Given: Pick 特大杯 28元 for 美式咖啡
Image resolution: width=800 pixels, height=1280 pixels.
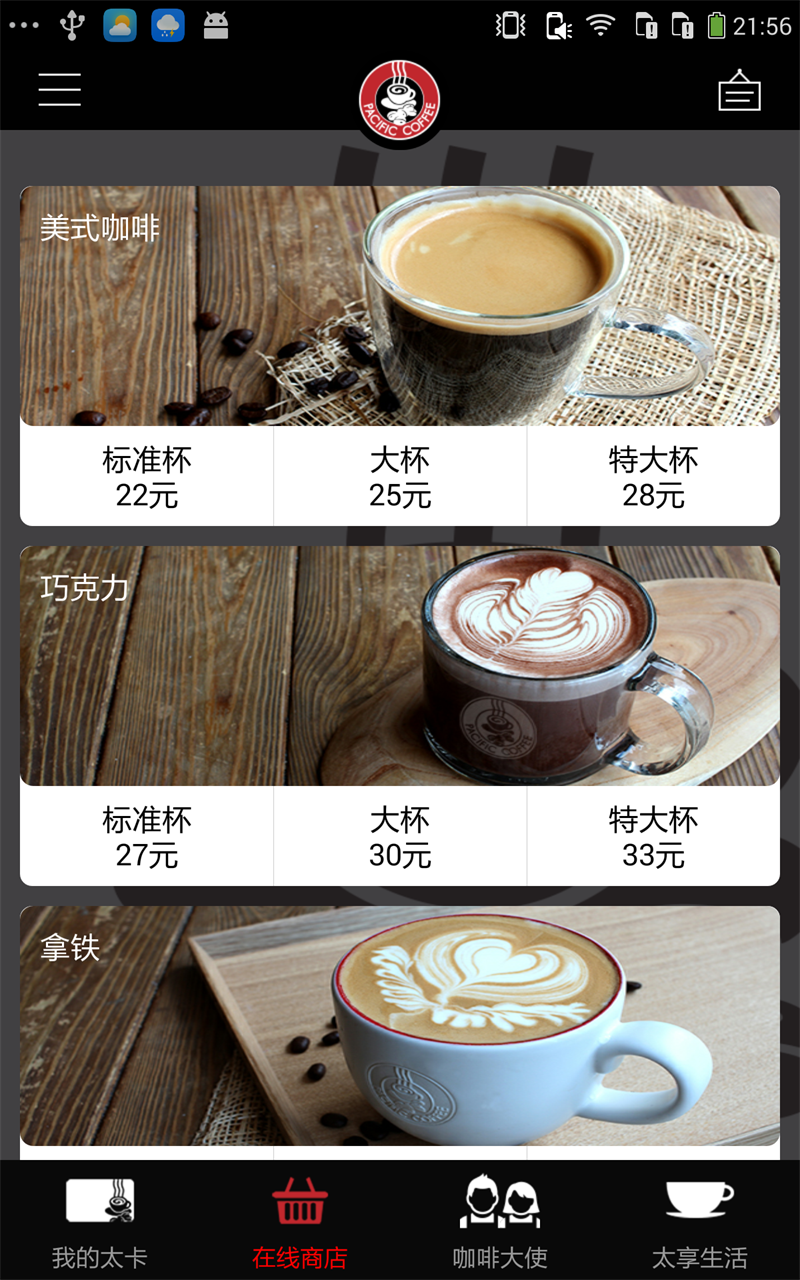Looking at the screenshot, I should point(653,477).
